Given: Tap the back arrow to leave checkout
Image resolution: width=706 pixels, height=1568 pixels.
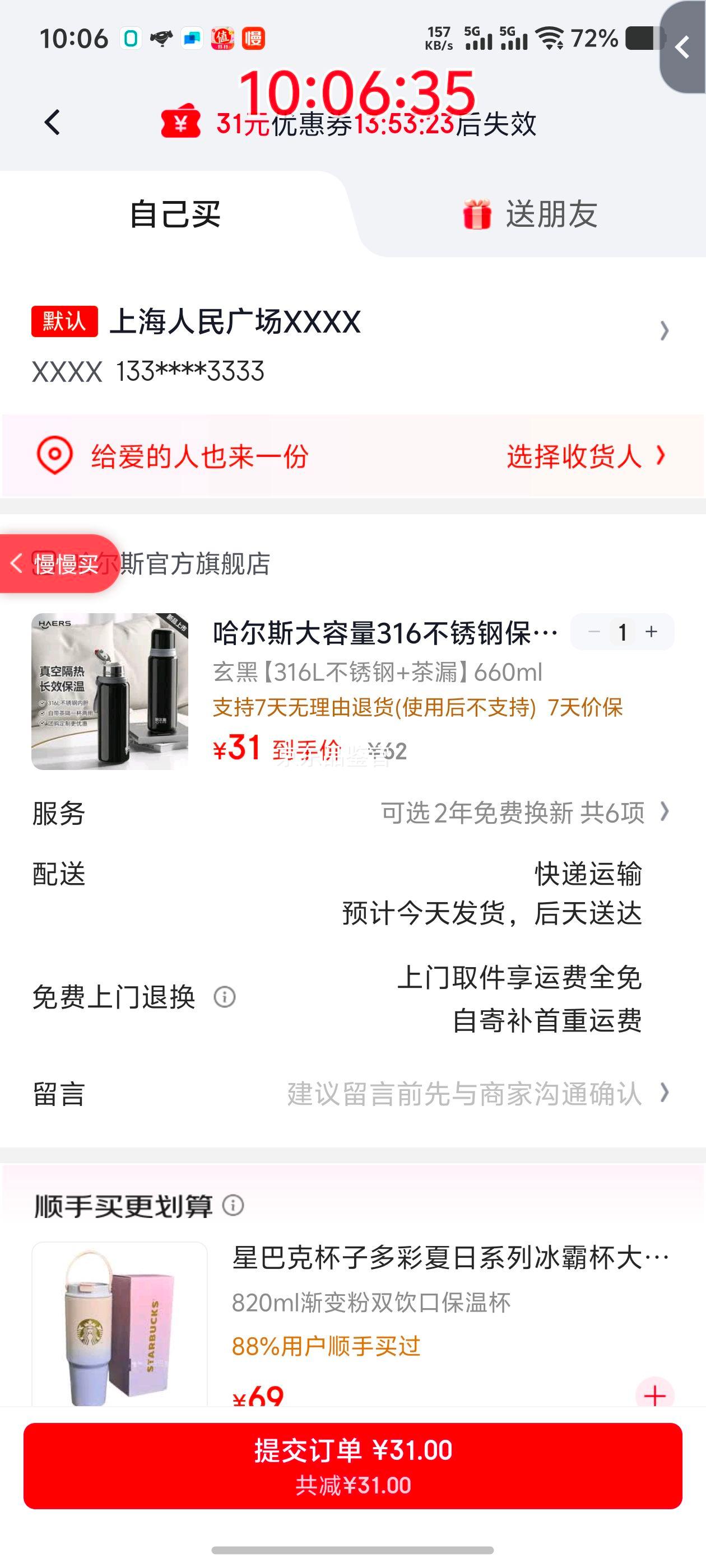Looking at the screenshot, I should tap(51, 123).
